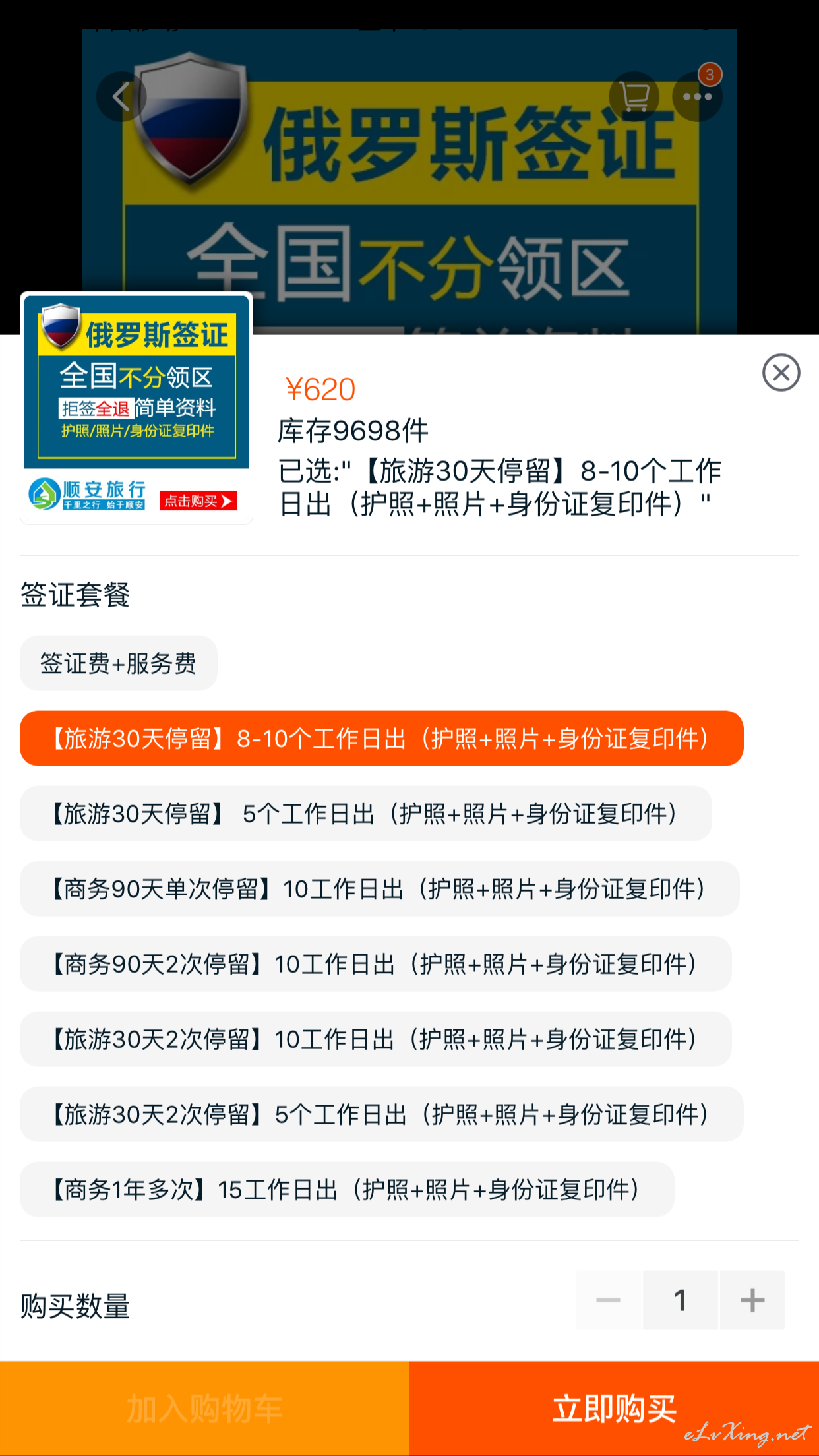Image resolution: width=819 pixels, height=1456 pixels.
Task: Choose 【旅游30天停留】5个工作日出 package
Action: click(x=365, y=814)
